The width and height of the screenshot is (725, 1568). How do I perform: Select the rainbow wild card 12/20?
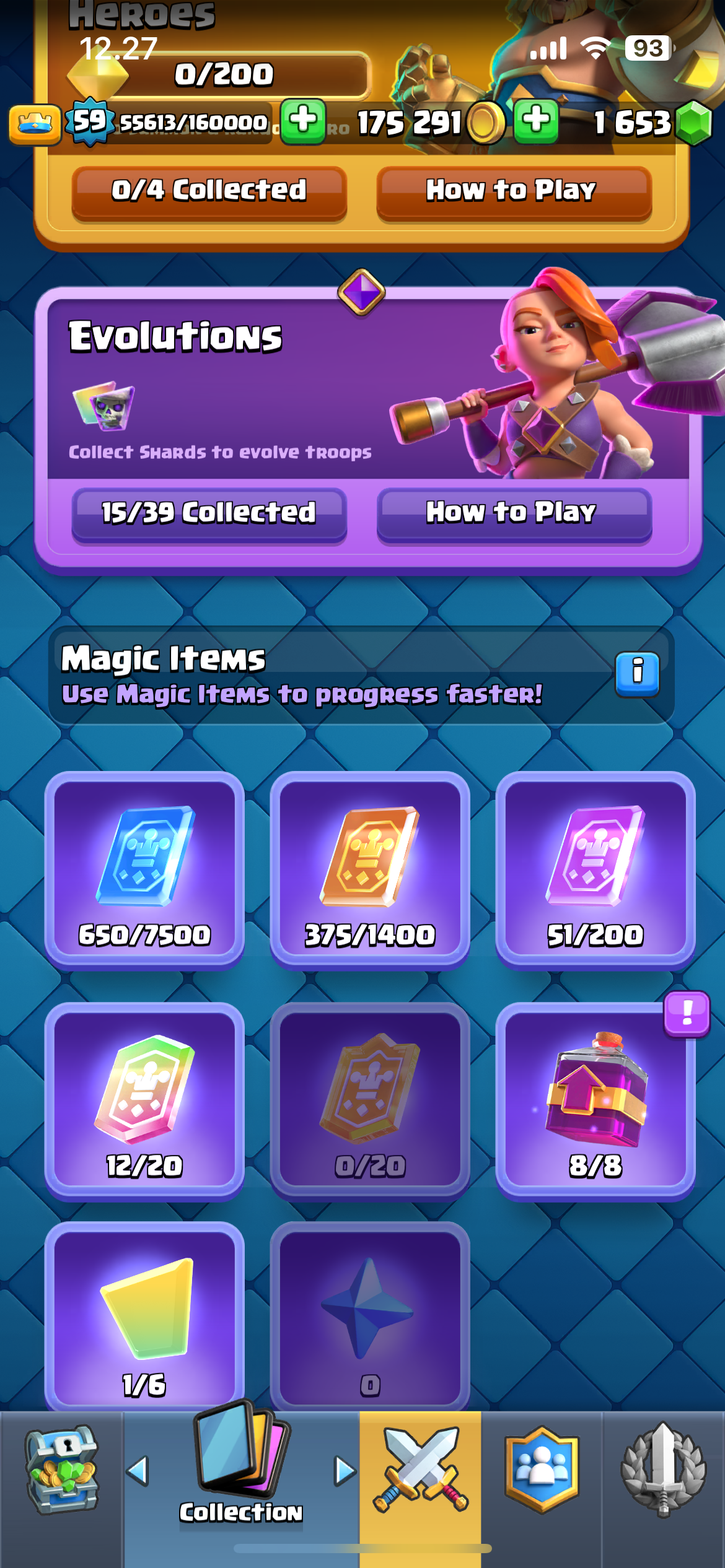coord(144,1099)
